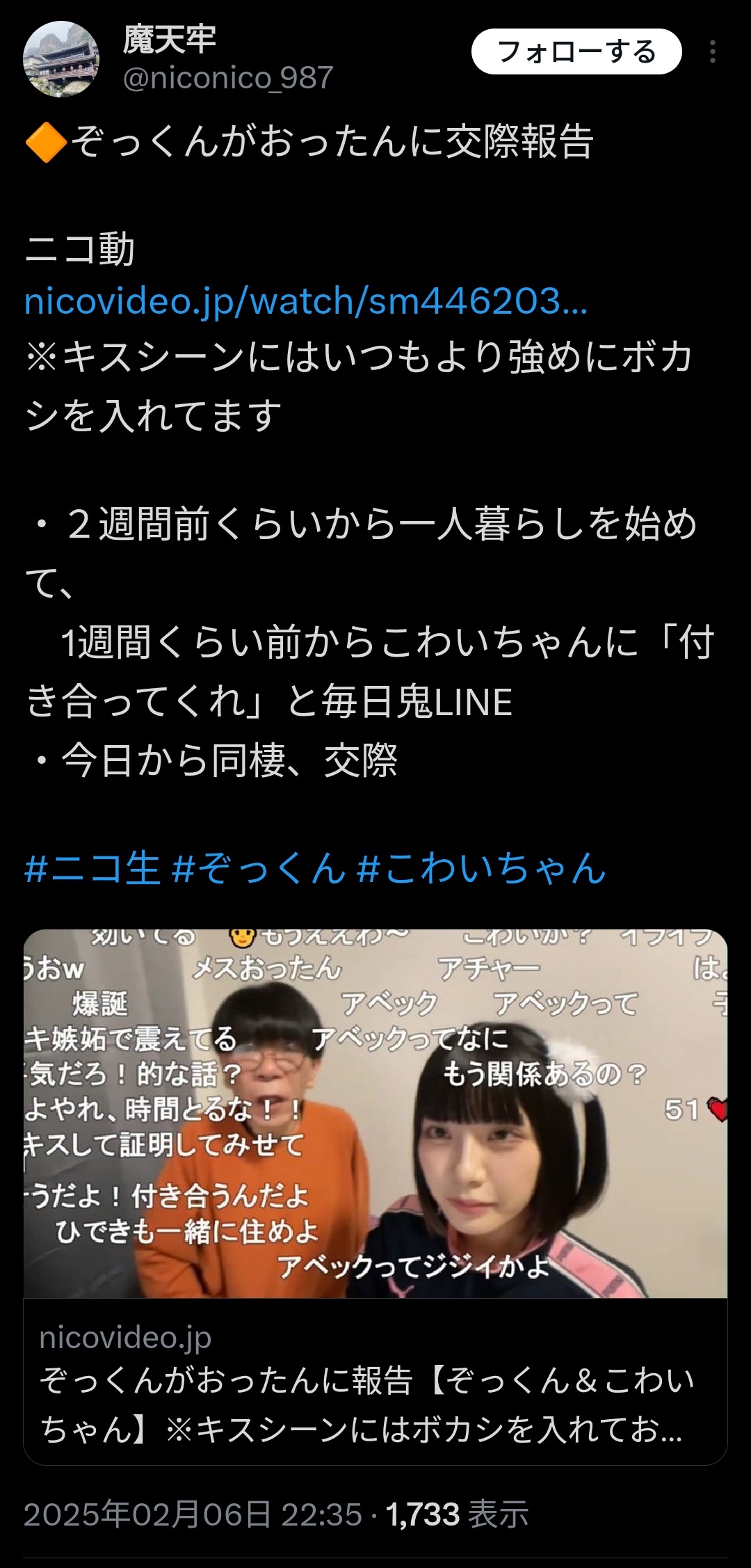This screenshot has height=1568, width=751.
Task: Open the #ニコ生 hashtag
Action: pos(92,869)
